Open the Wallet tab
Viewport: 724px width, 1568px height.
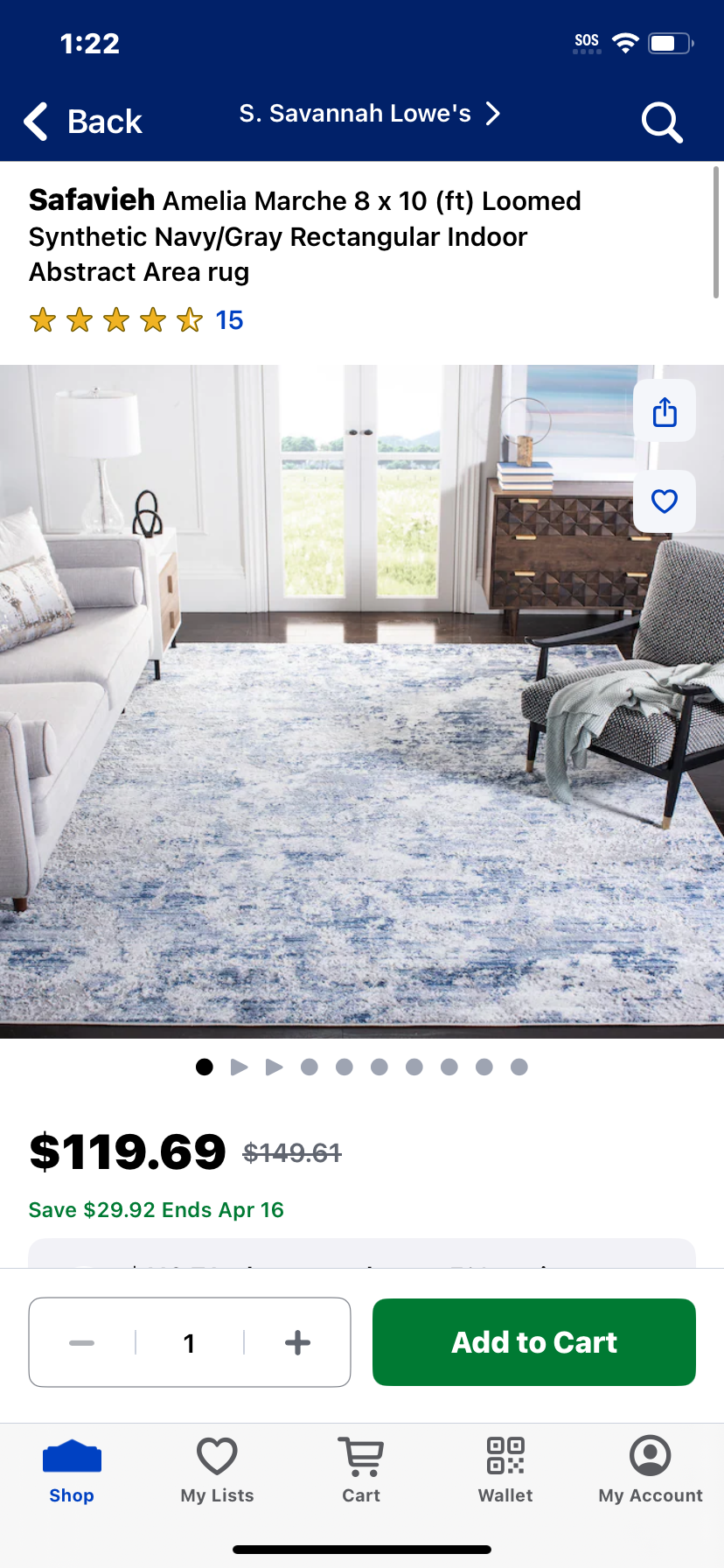[505, 1471]
